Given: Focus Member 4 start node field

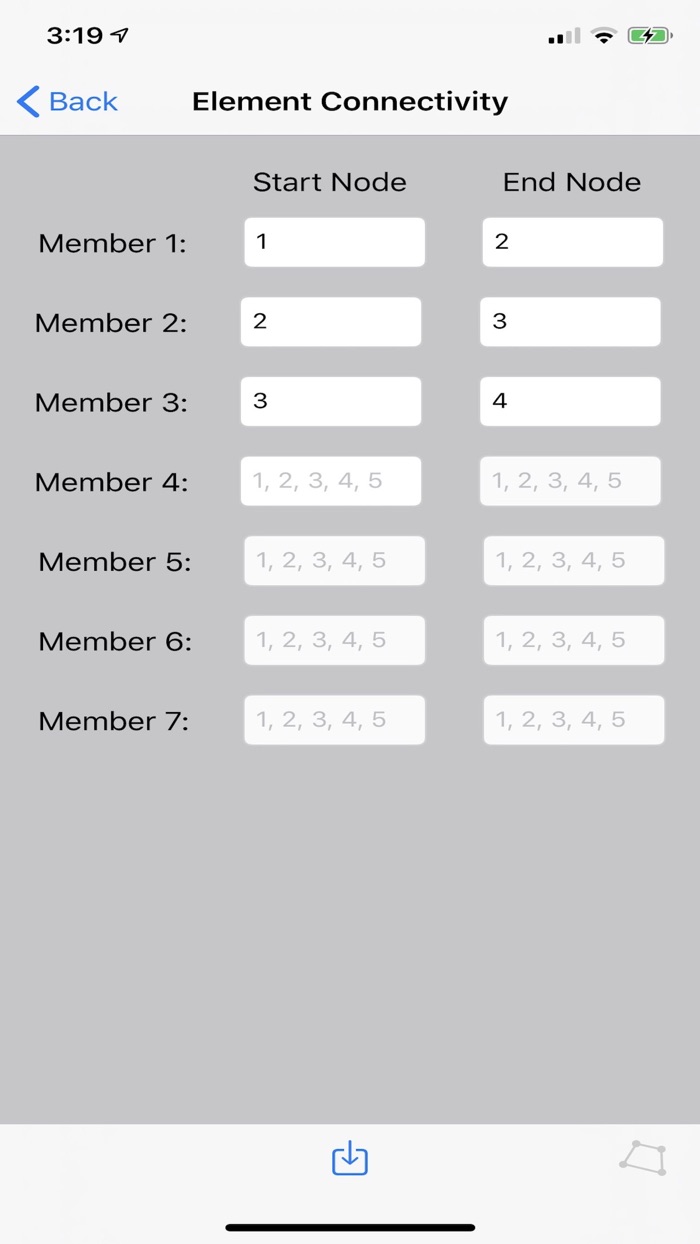Looking at the screenshot, I should [331, 481].
